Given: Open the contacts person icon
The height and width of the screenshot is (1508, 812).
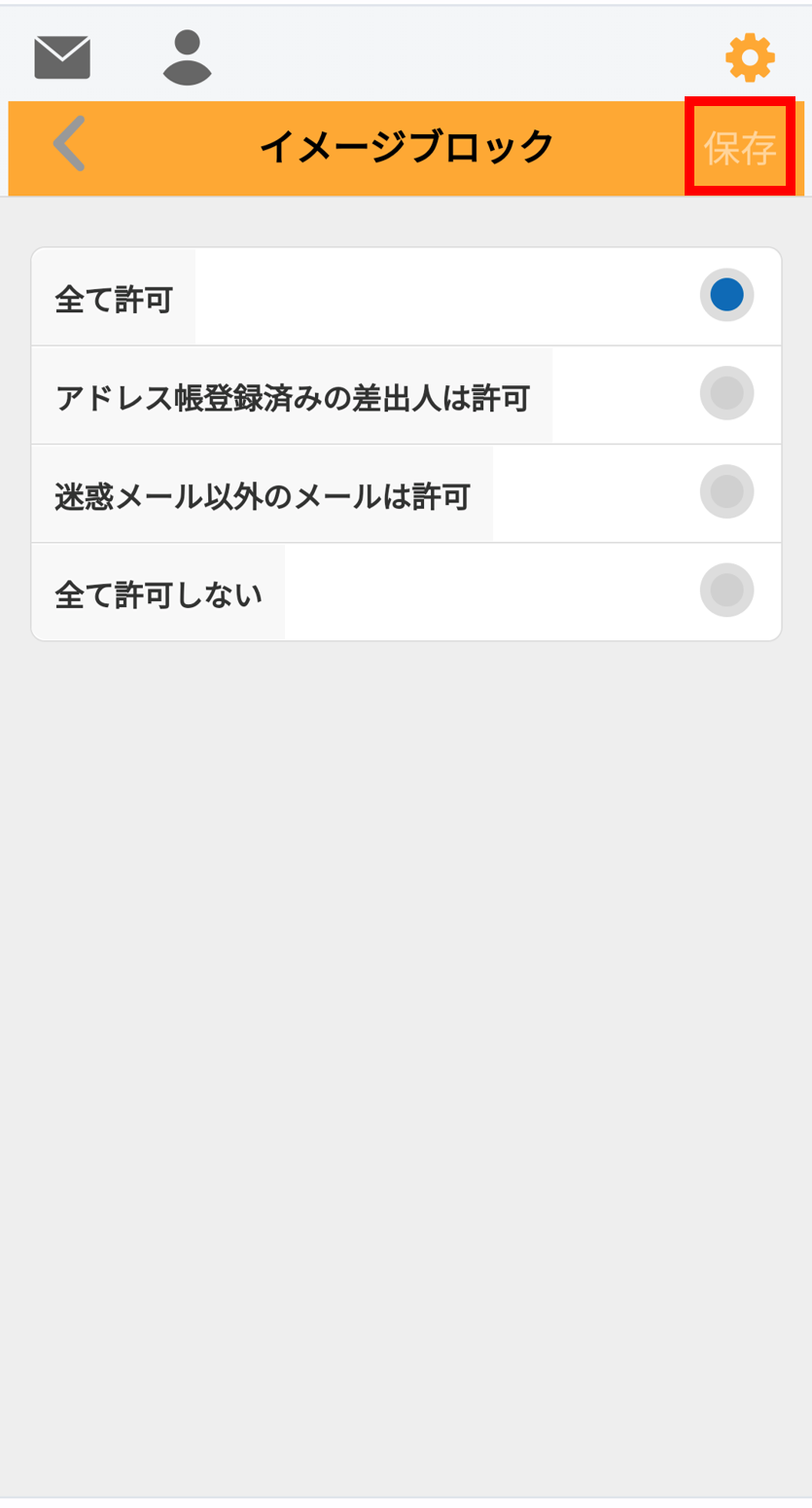Looking at the screenshot, I should click(187, 57).
